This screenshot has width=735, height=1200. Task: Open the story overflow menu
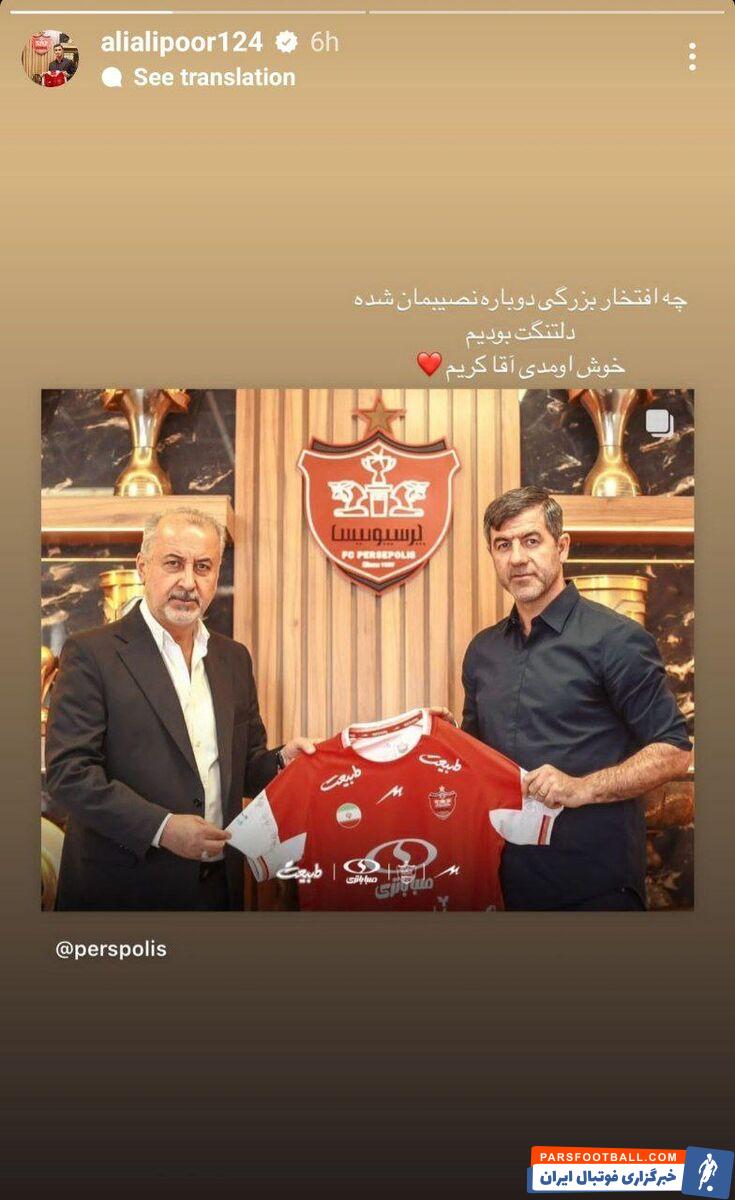click(x=692, y=57)
